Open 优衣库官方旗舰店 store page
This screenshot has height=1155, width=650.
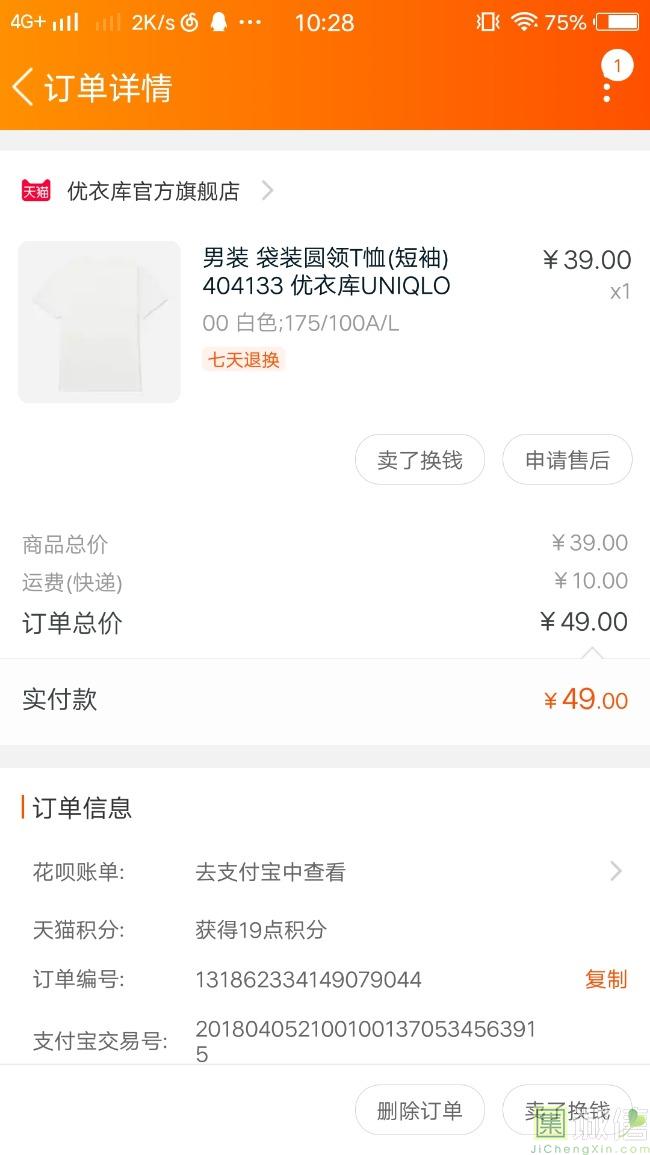[x=153, y=191]
